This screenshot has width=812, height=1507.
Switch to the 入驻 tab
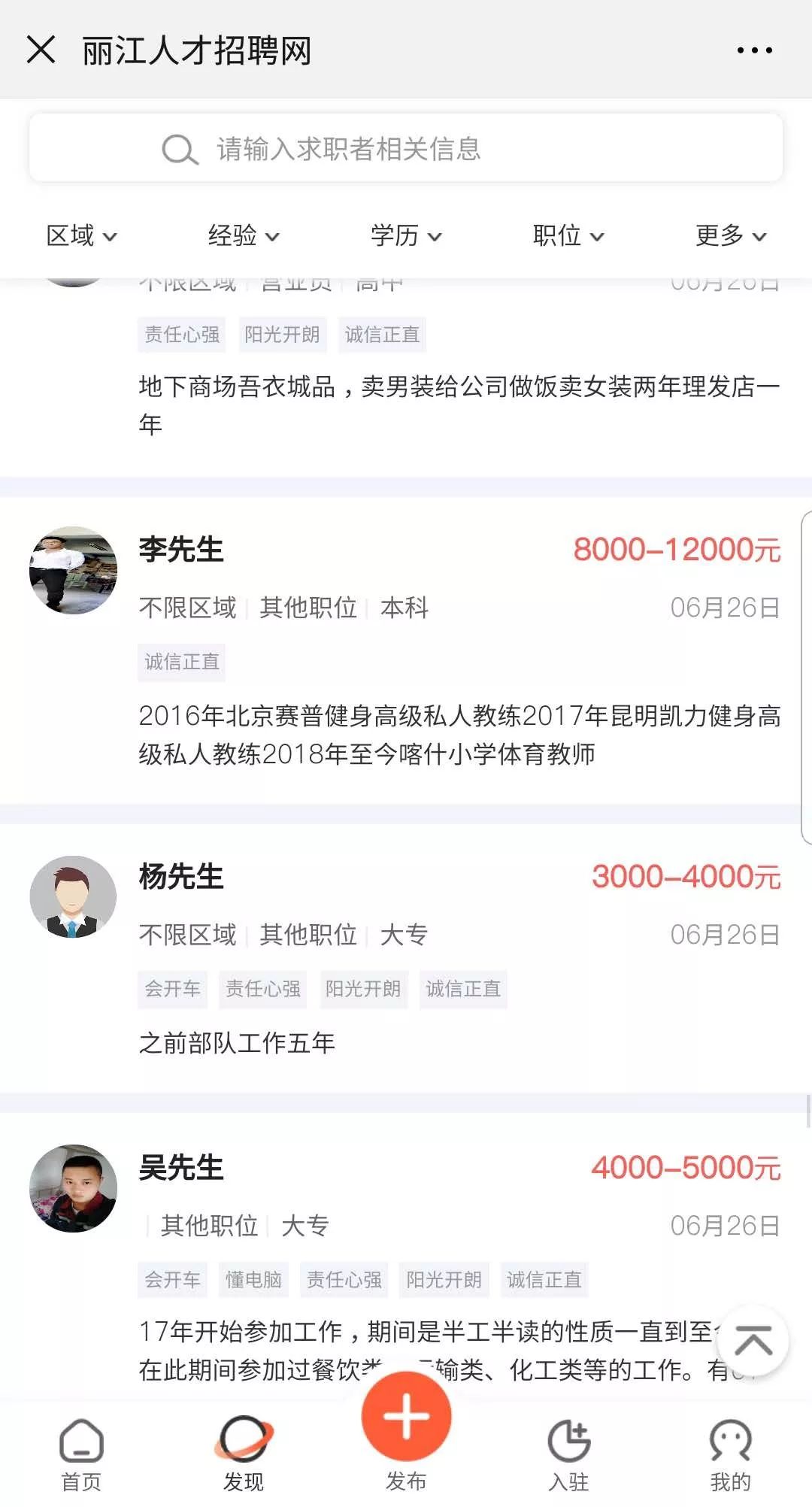click(568, 1456)
